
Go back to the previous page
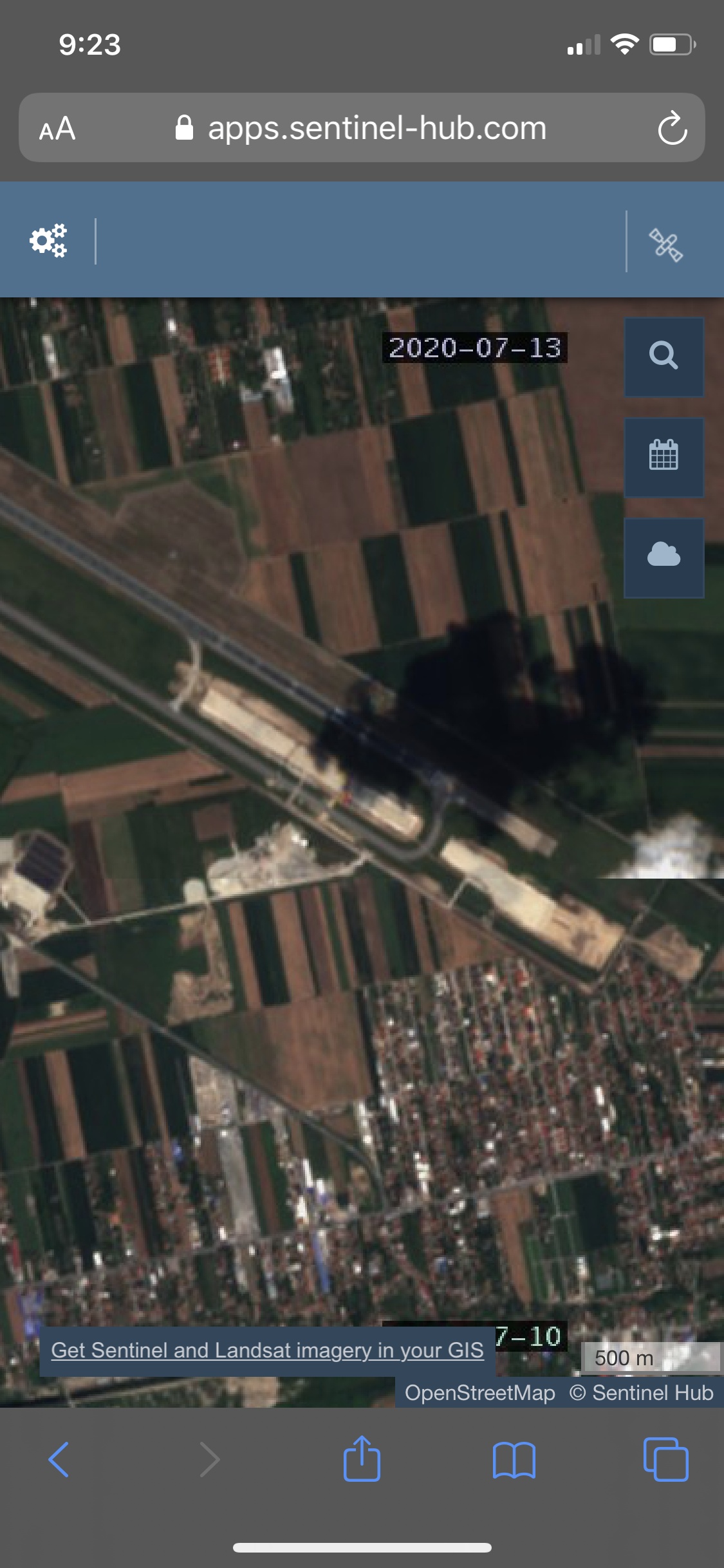tap(59, 1459)
